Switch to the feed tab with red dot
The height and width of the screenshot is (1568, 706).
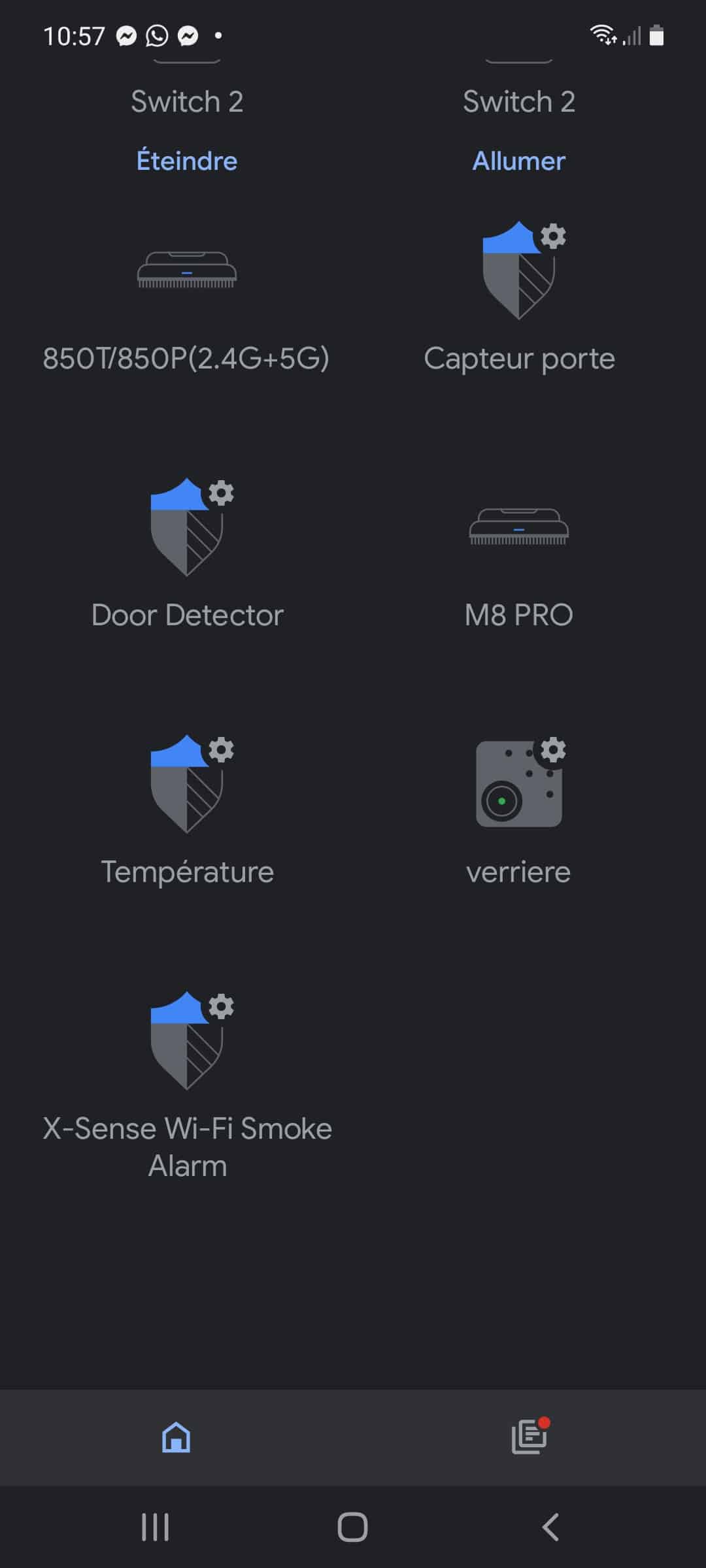(529, 1436)
